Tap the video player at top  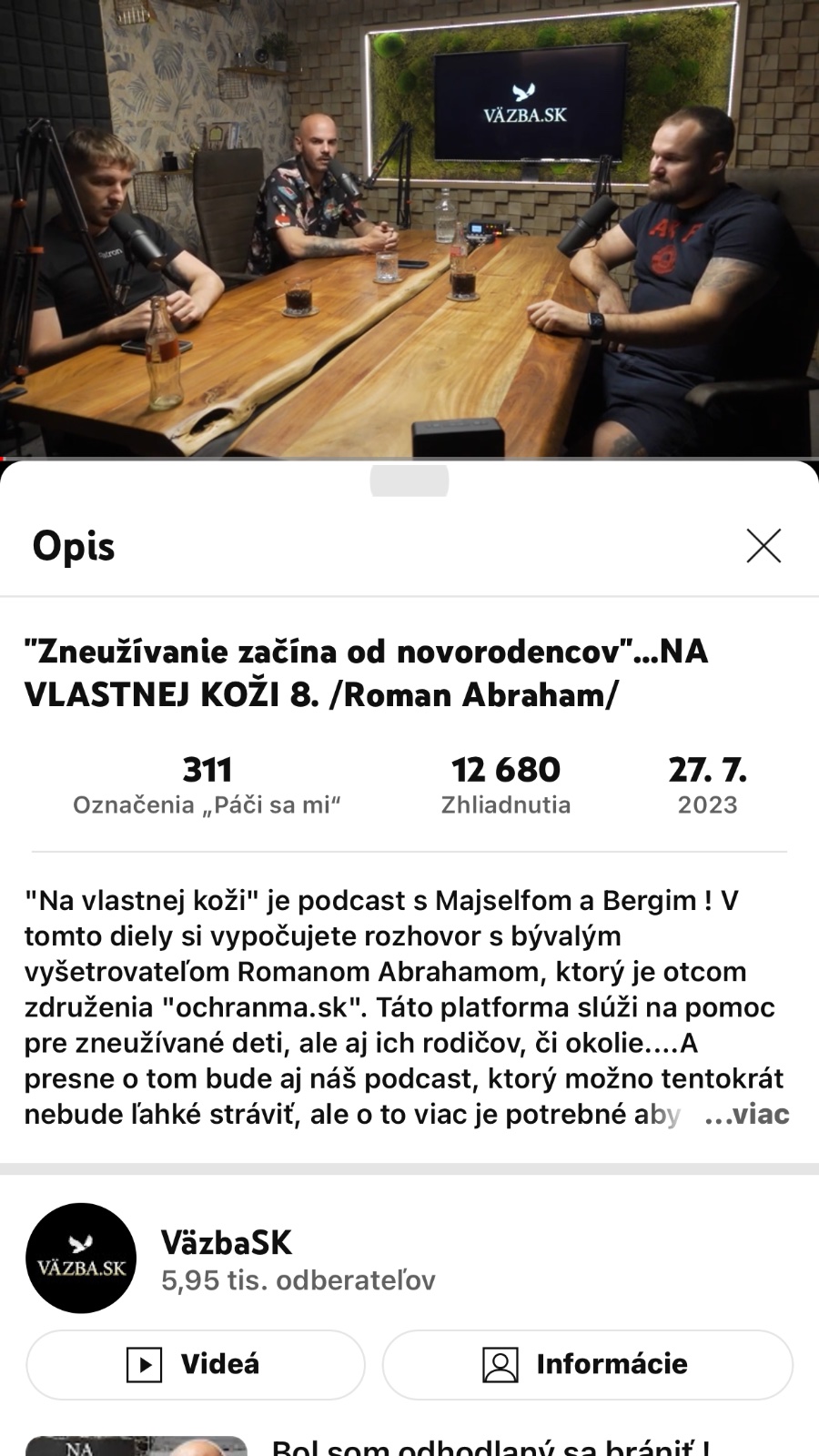[409, 227]
